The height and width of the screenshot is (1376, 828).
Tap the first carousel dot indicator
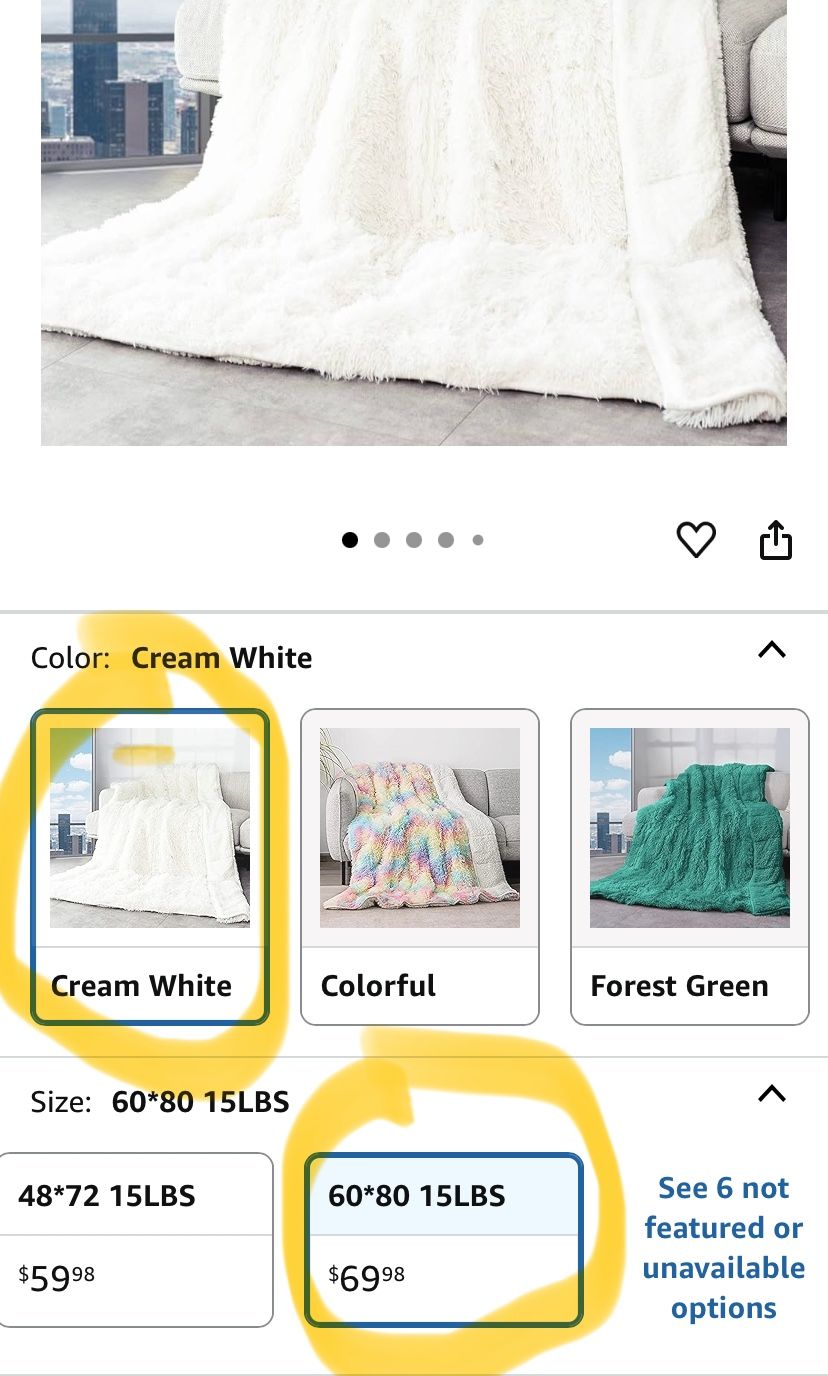(350, 539)
